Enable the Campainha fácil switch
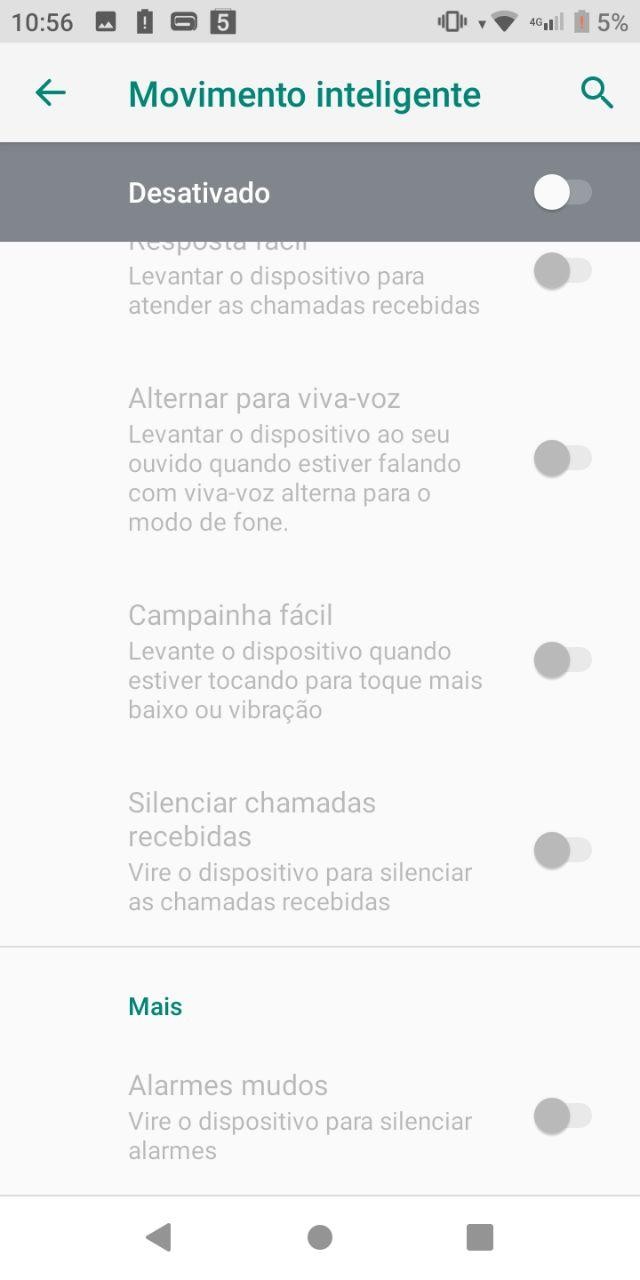640x1280 pixels. (562, 660)
